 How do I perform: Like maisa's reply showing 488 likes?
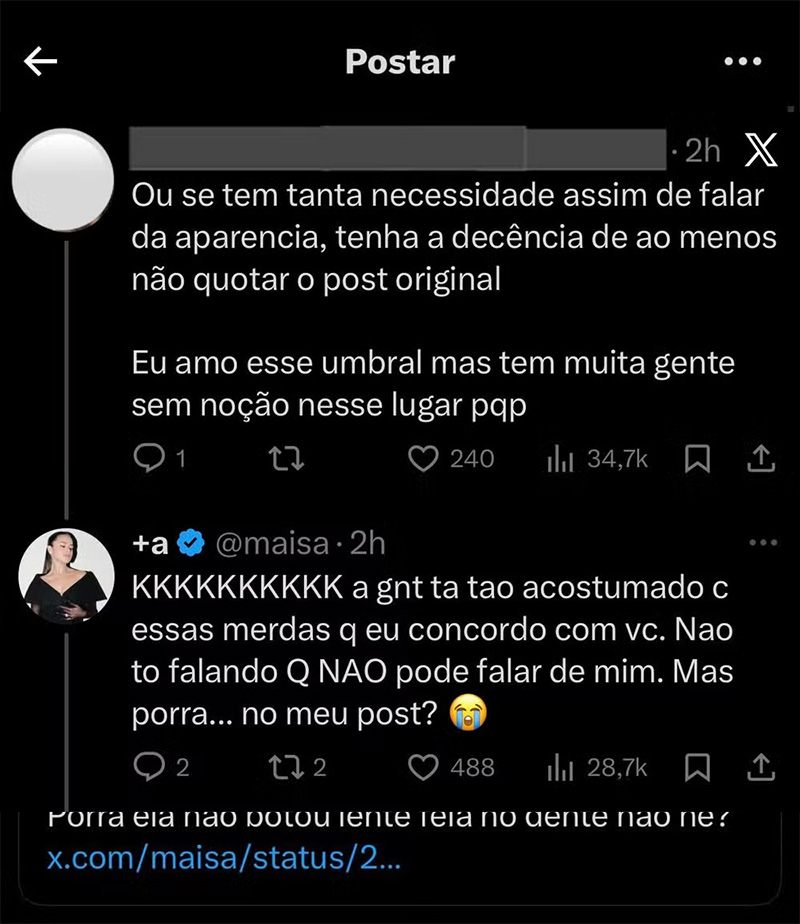tap(425, 767)
